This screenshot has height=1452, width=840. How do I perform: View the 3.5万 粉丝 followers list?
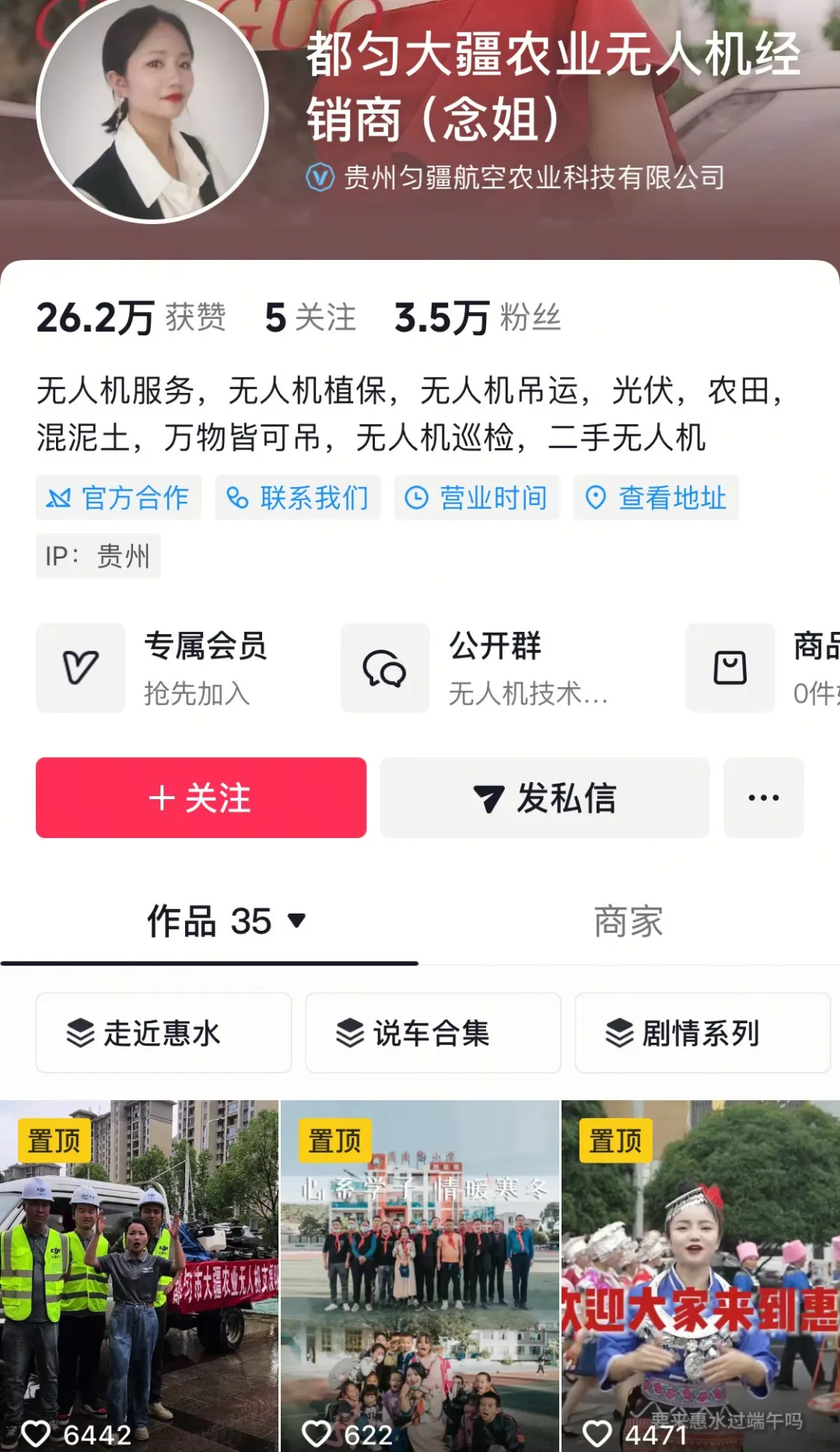(x=477, y=317)
